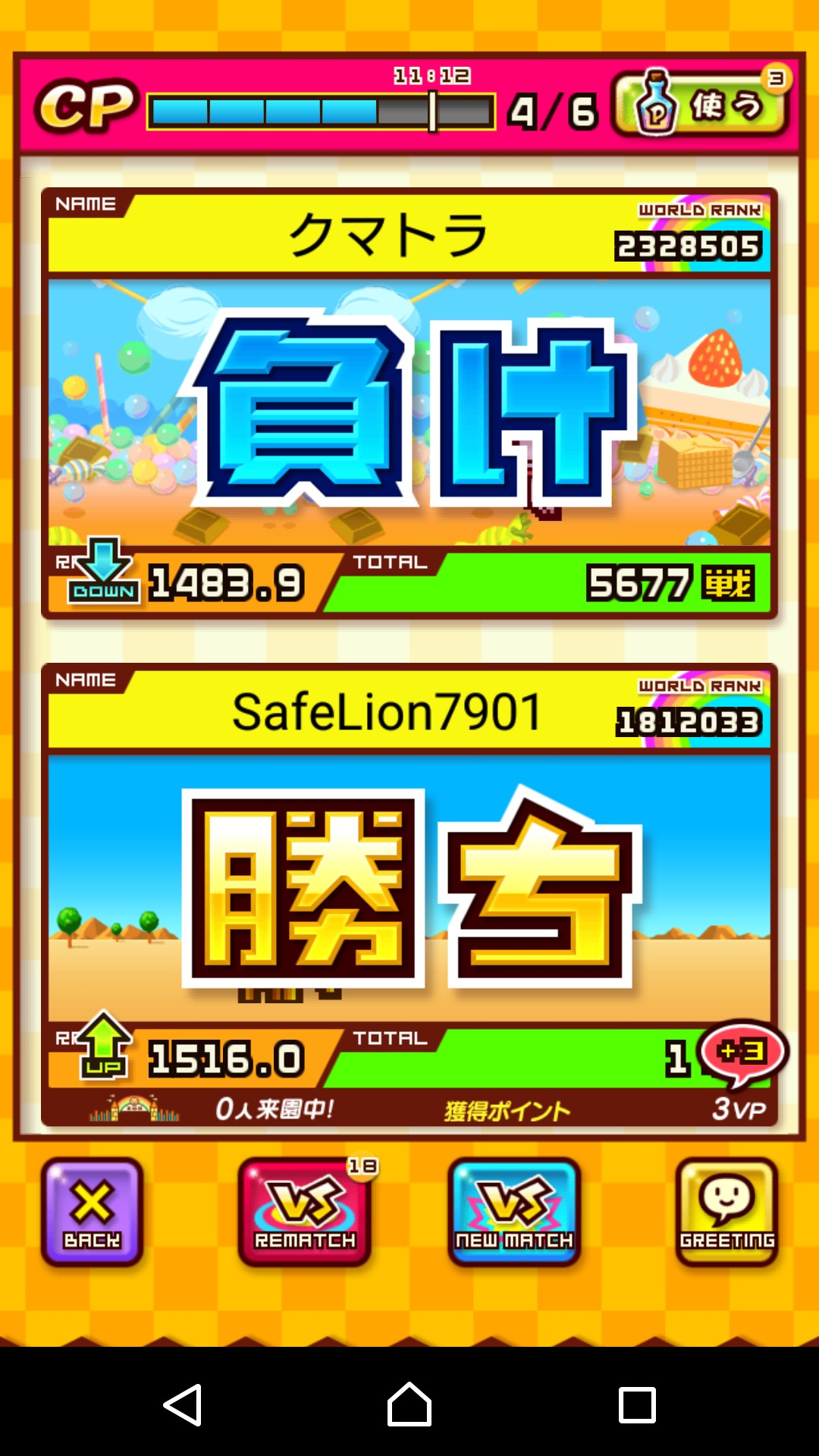The height and width of the screenshot is (1456, 819).
Task: Go to the Android home screen
Action: click(409, 1404)
